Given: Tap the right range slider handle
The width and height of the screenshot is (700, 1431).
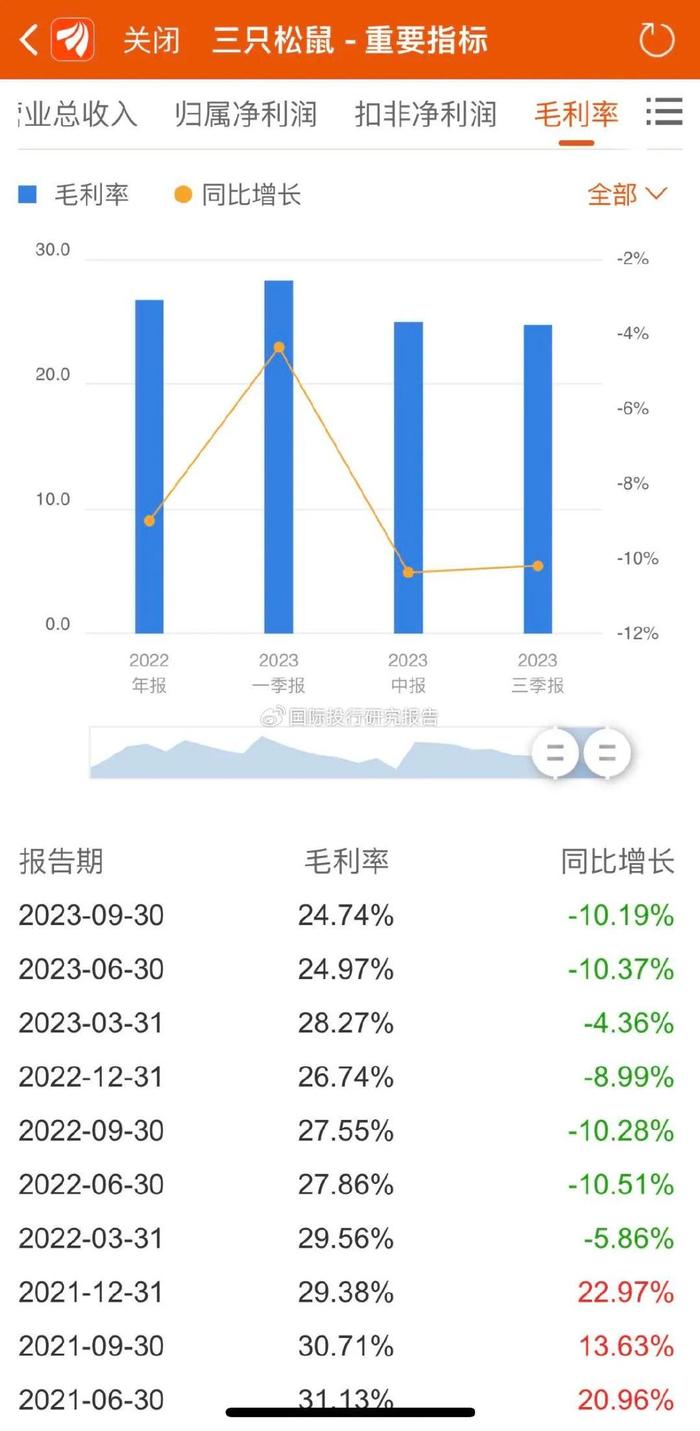Looking at the screenshot, I should click(x=606, y=753).
